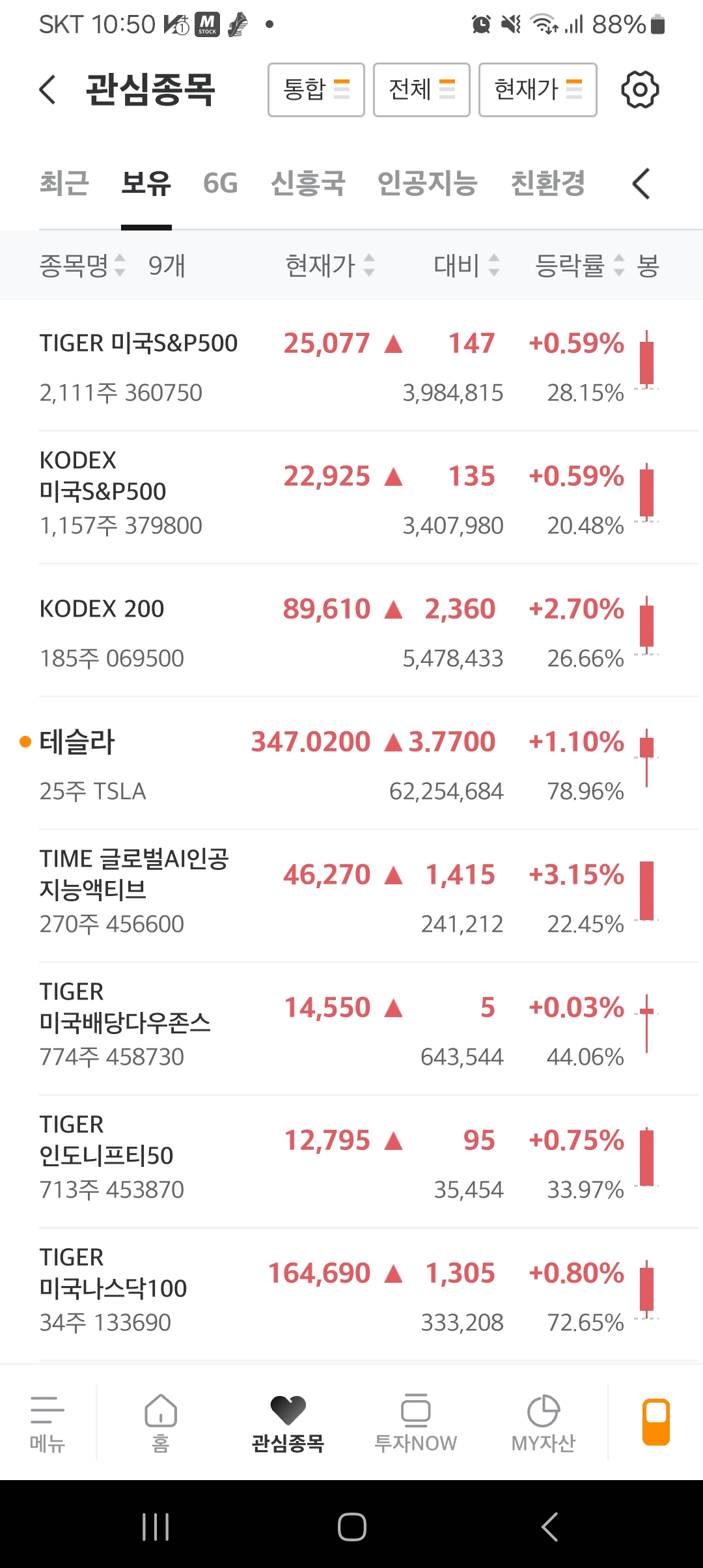This screenshot has width=703, height=1568.
Task: Select the 신흥국 tab
Action: (x=308, y=183)
